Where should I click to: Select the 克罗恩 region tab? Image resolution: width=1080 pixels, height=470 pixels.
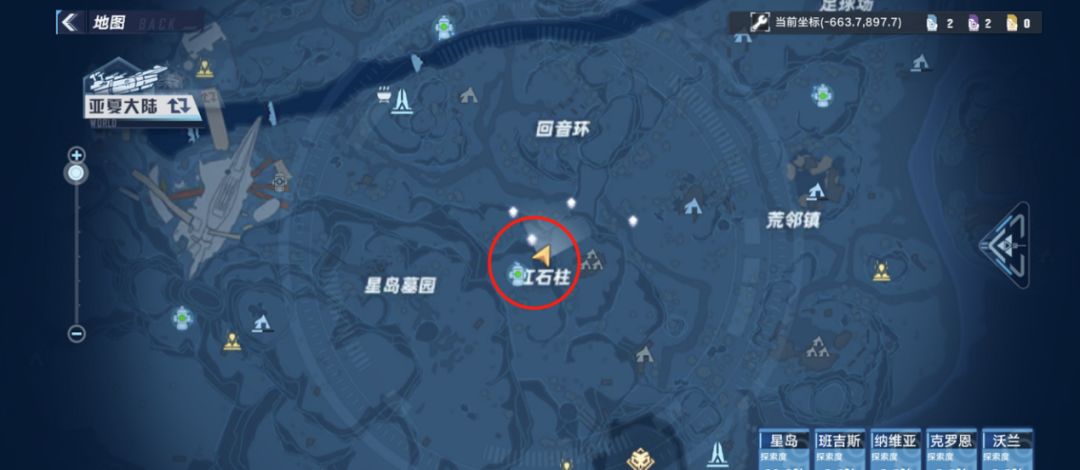(951, 449)
